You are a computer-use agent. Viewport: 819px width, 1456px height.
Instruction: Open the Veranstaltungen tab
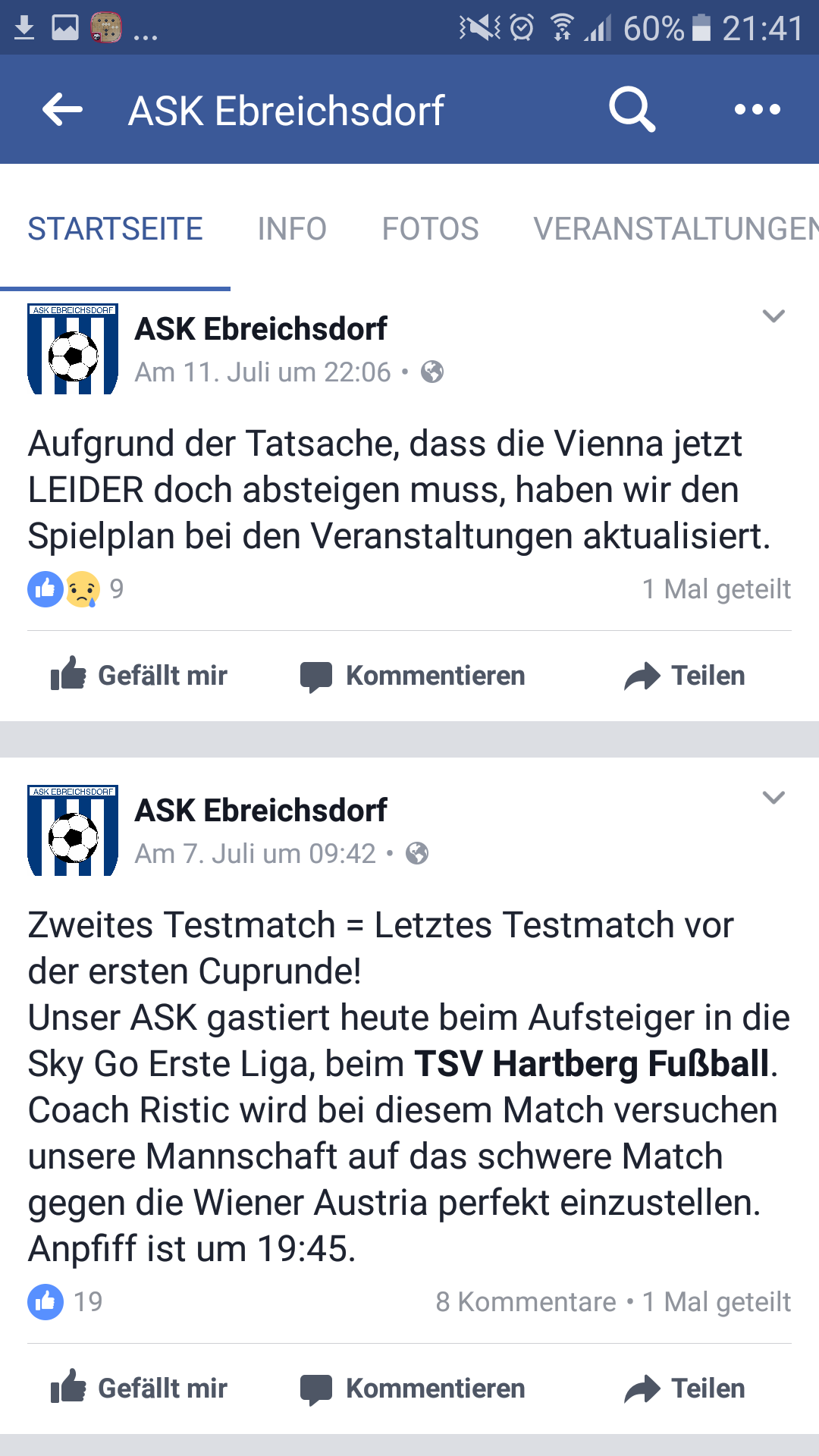(x=676, y=229)
